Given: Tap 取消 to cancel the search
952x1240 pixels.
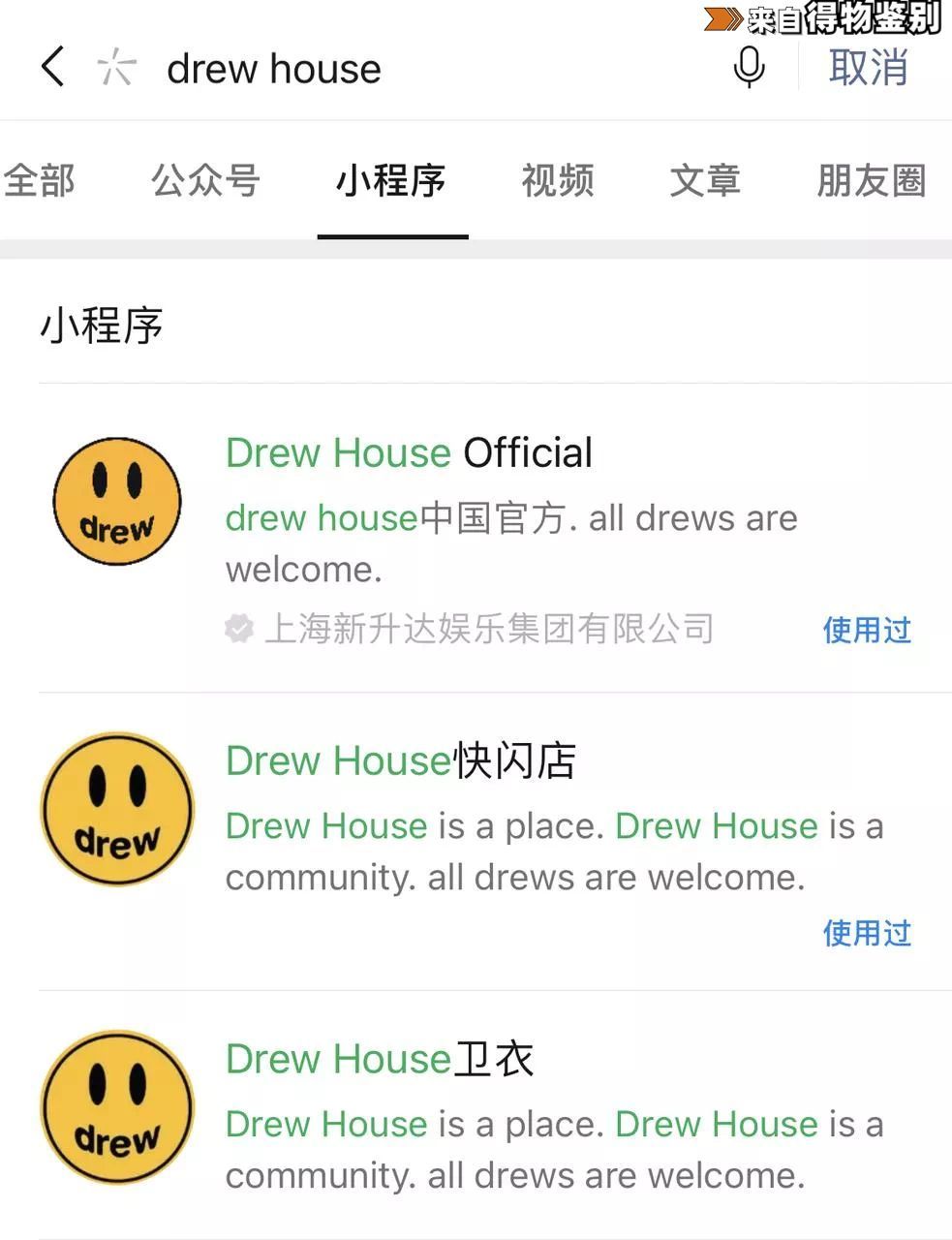Looking at the screenshot, I should click(x=869, y=68).
